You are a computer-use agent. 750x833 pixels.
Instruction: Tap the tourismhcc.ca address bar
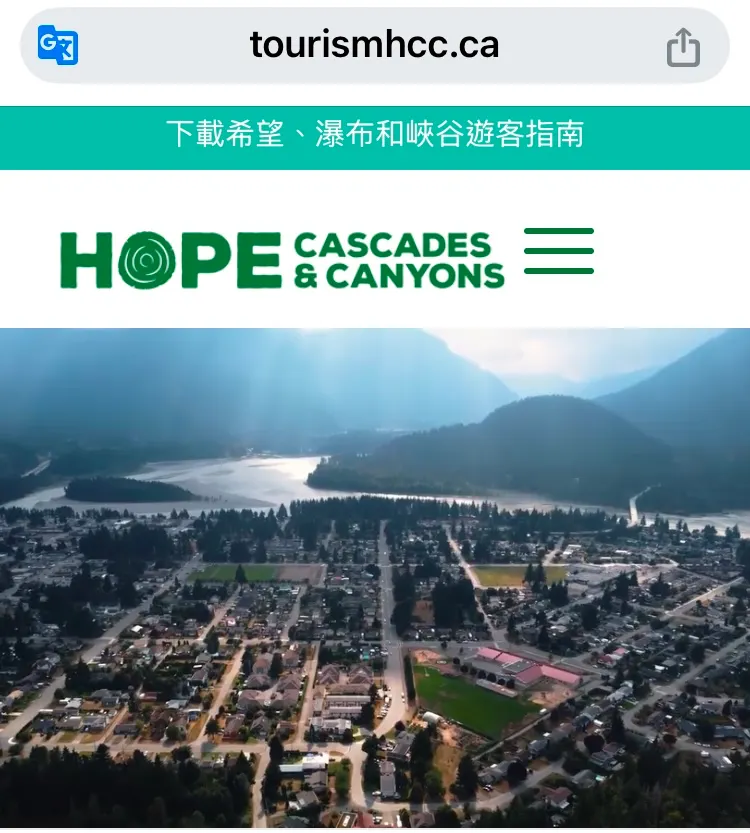374,45
